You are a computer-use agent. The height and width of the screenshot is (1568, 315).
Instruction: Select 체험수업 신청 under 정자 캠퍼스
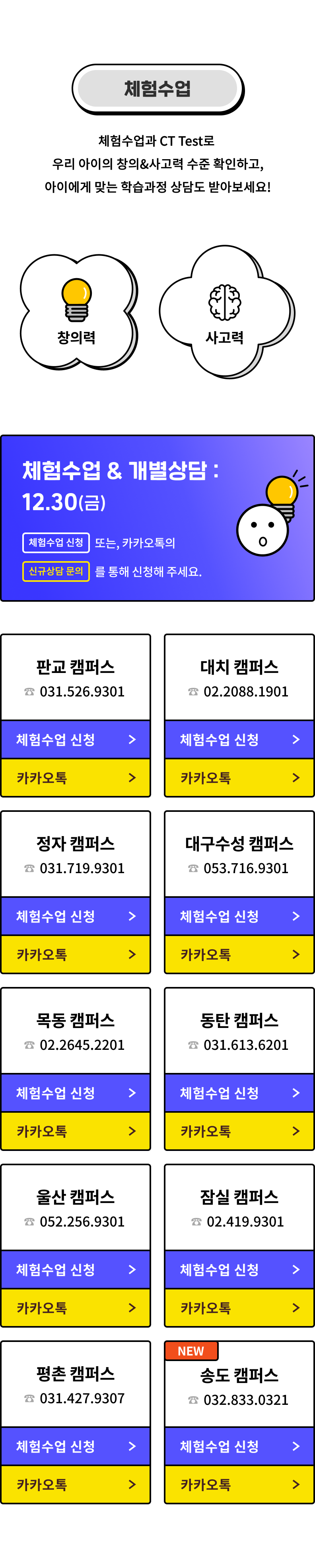click(76, 915)
